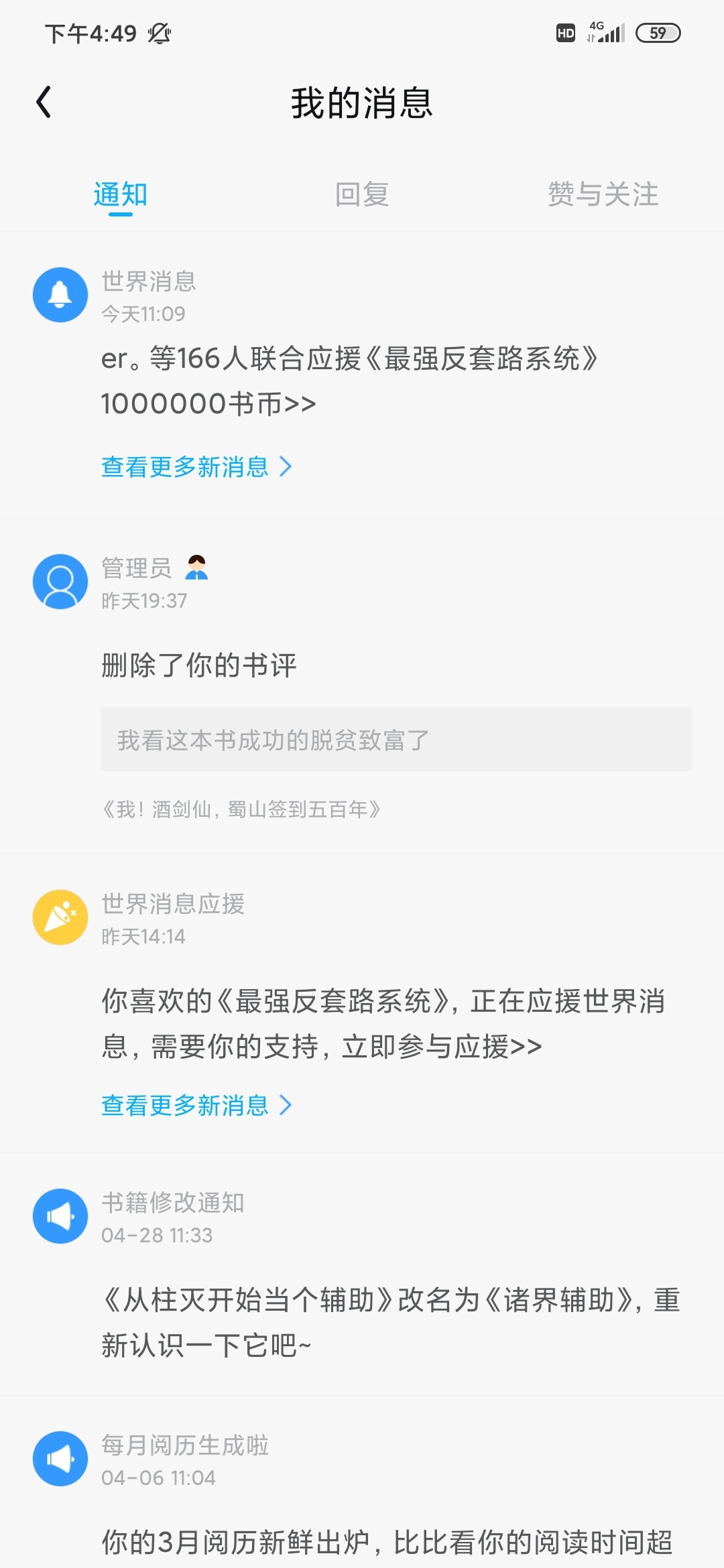The width and height of the screenshot is (724, 1568).
Task: Open the 管理员 deleted book review notice
Action: [199, 665]
